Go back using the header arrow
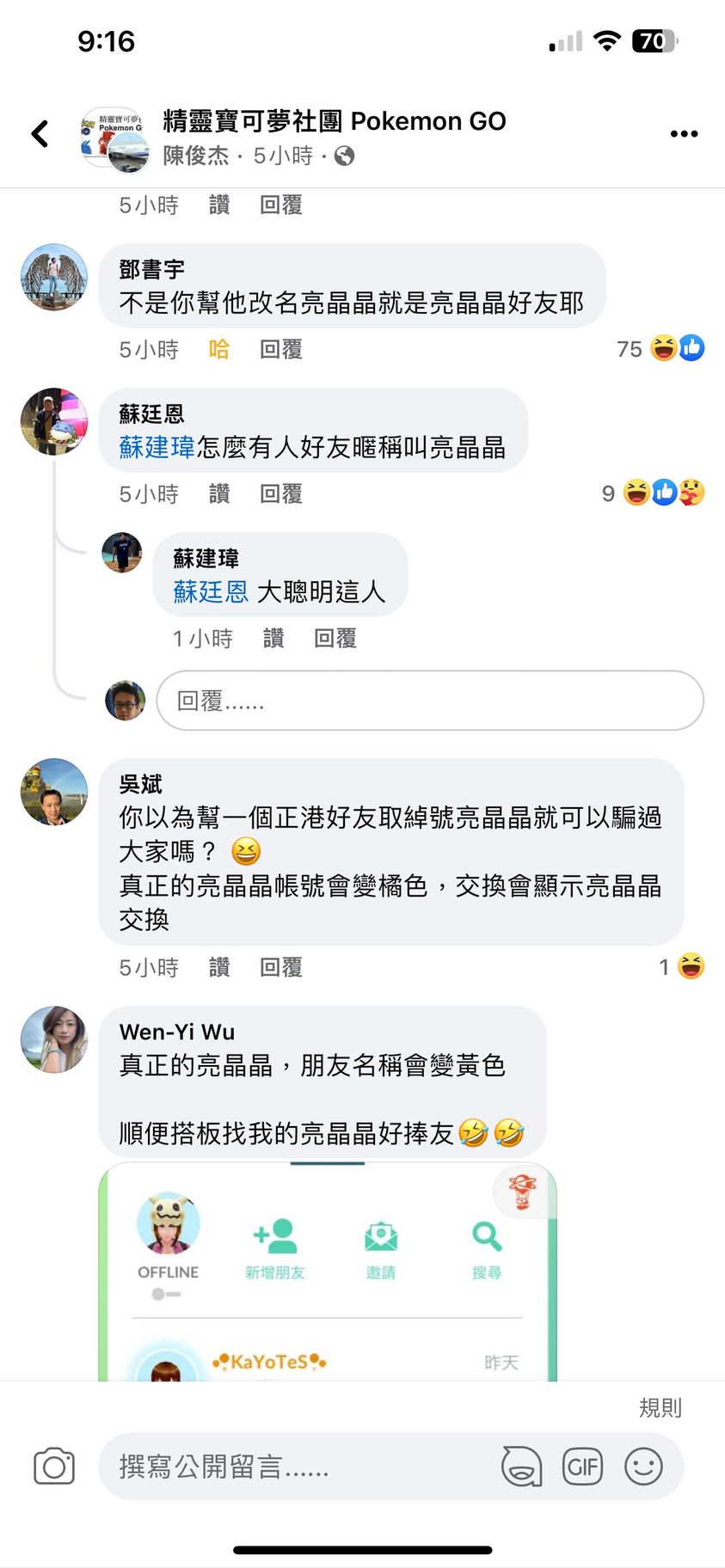The height and width of the screenshot is (1568, 725). coord(40,133)
